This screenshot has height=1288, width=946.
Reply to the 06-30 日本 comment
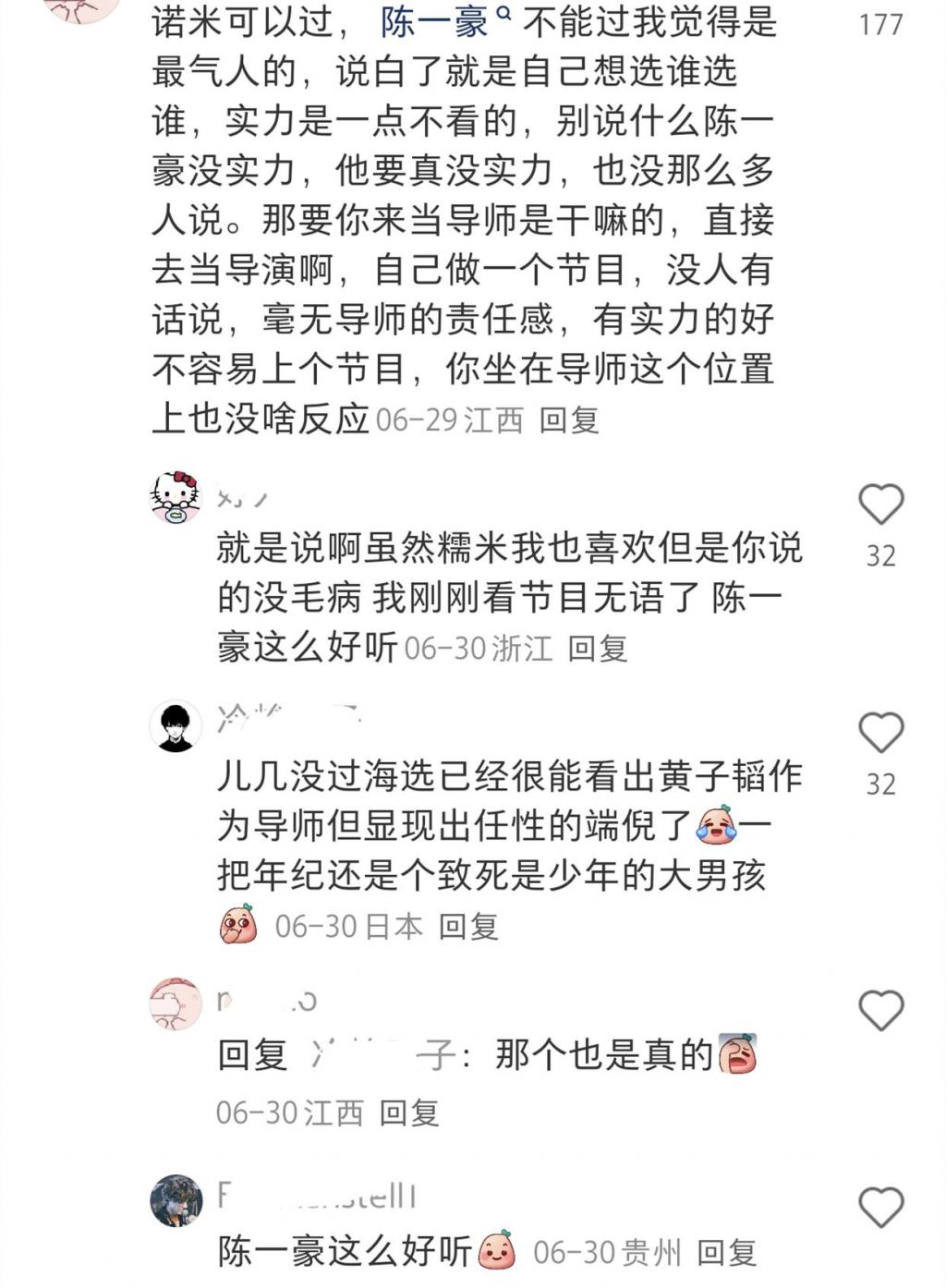pyautogui.click(x=468, y=926)
